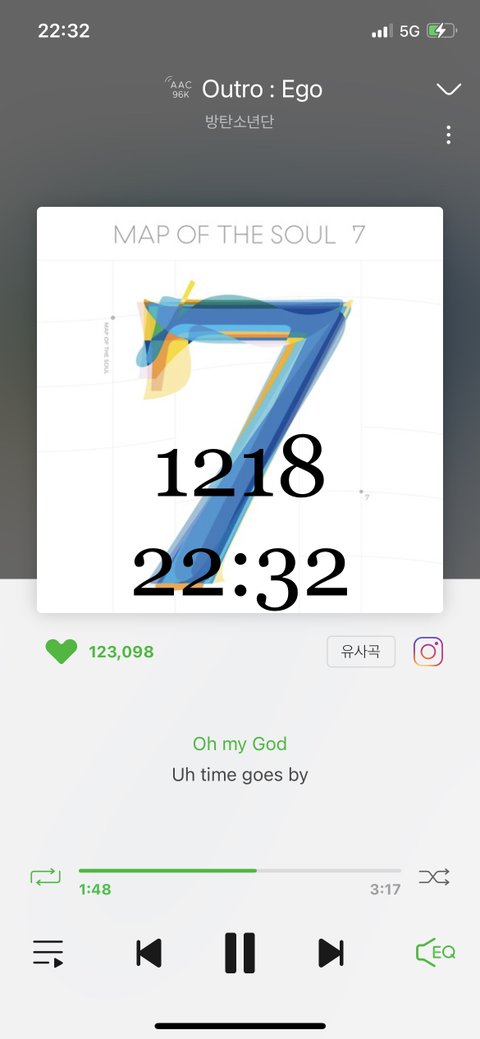
Task: Open the three-dot more options menu
Action: (x=449, y=135)
